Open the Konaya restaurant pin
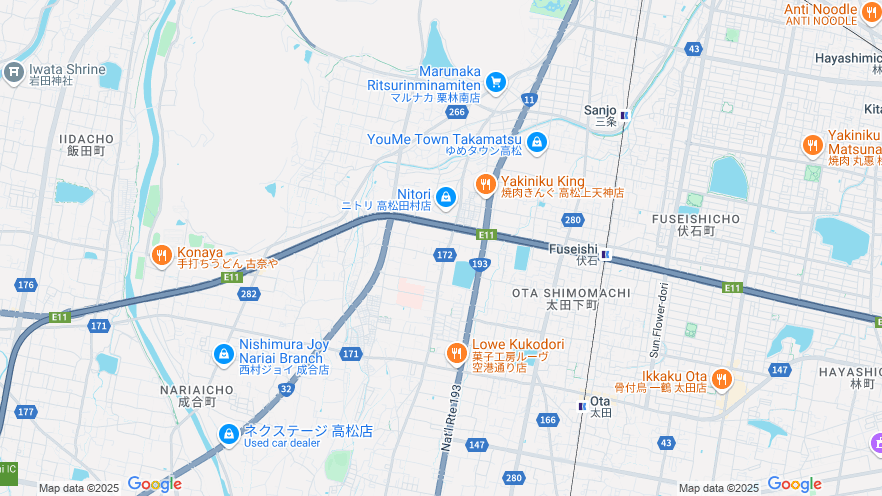Viewport: 882px width, 496px height. [161, 255]
